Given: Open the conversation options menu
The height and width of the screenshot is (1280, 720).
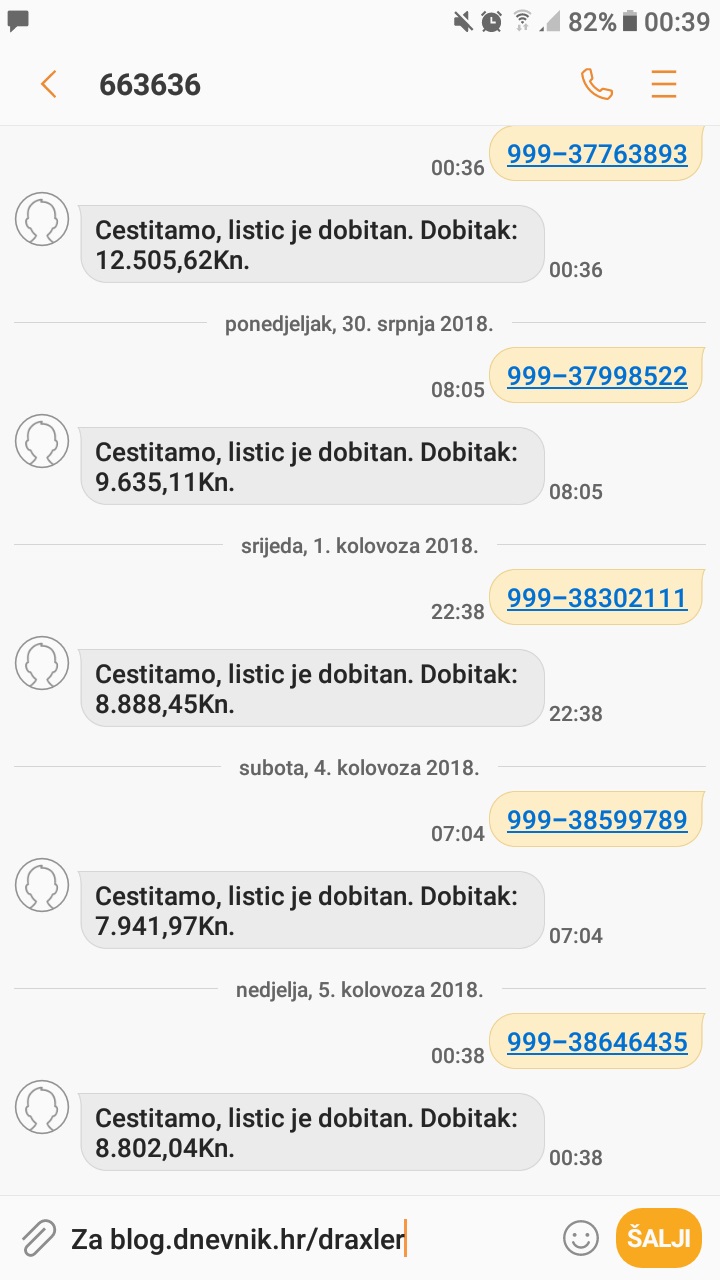Looking at the screenshot, I should coord(664,85).
